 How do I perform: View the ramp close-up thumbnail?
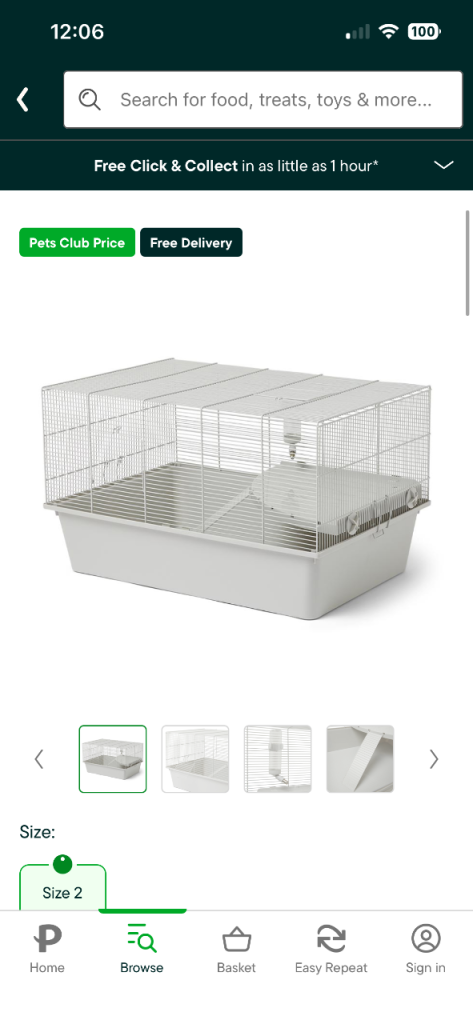[360, 759]
